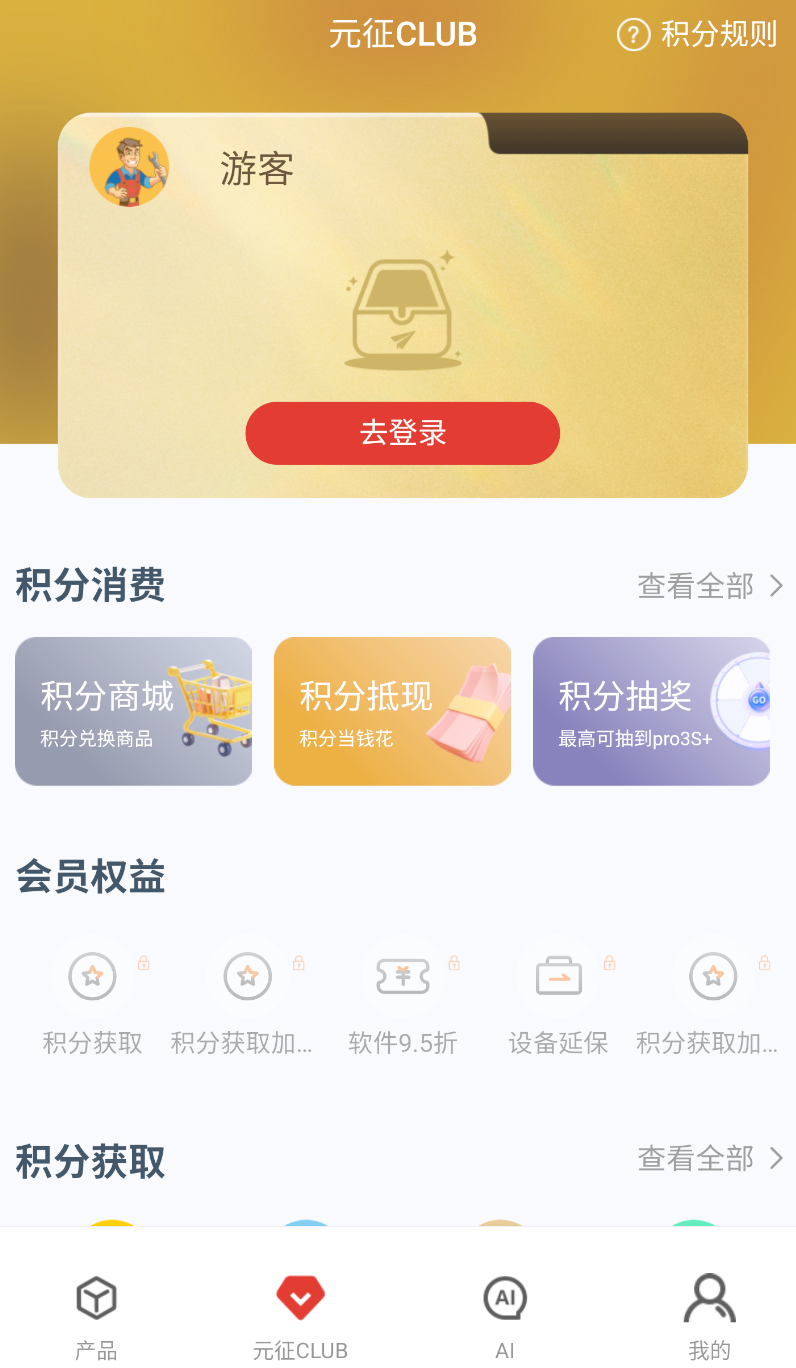This screenshot has height=1368, width=796.
Task: Open the 积分商城 points mall card
Action: tap(133, 711)
